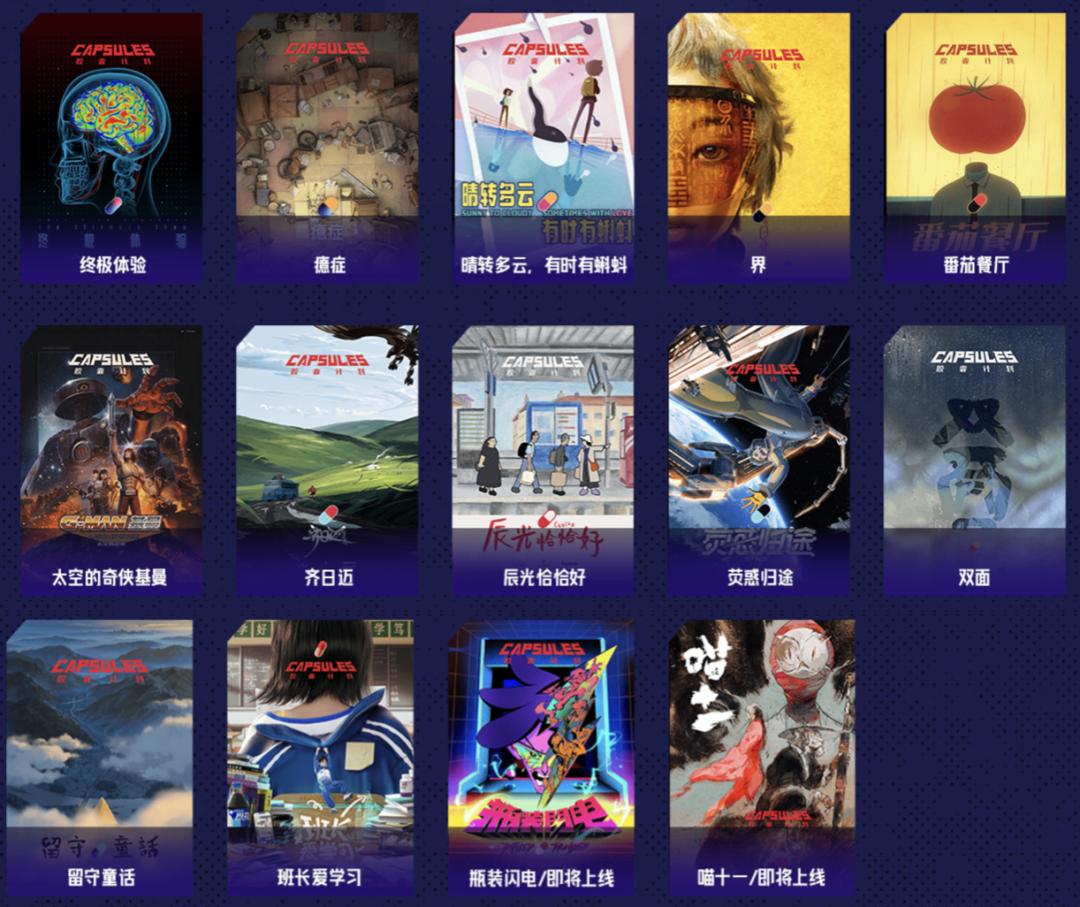
Task: View the 荧惑归途 card
Action: 758,460
